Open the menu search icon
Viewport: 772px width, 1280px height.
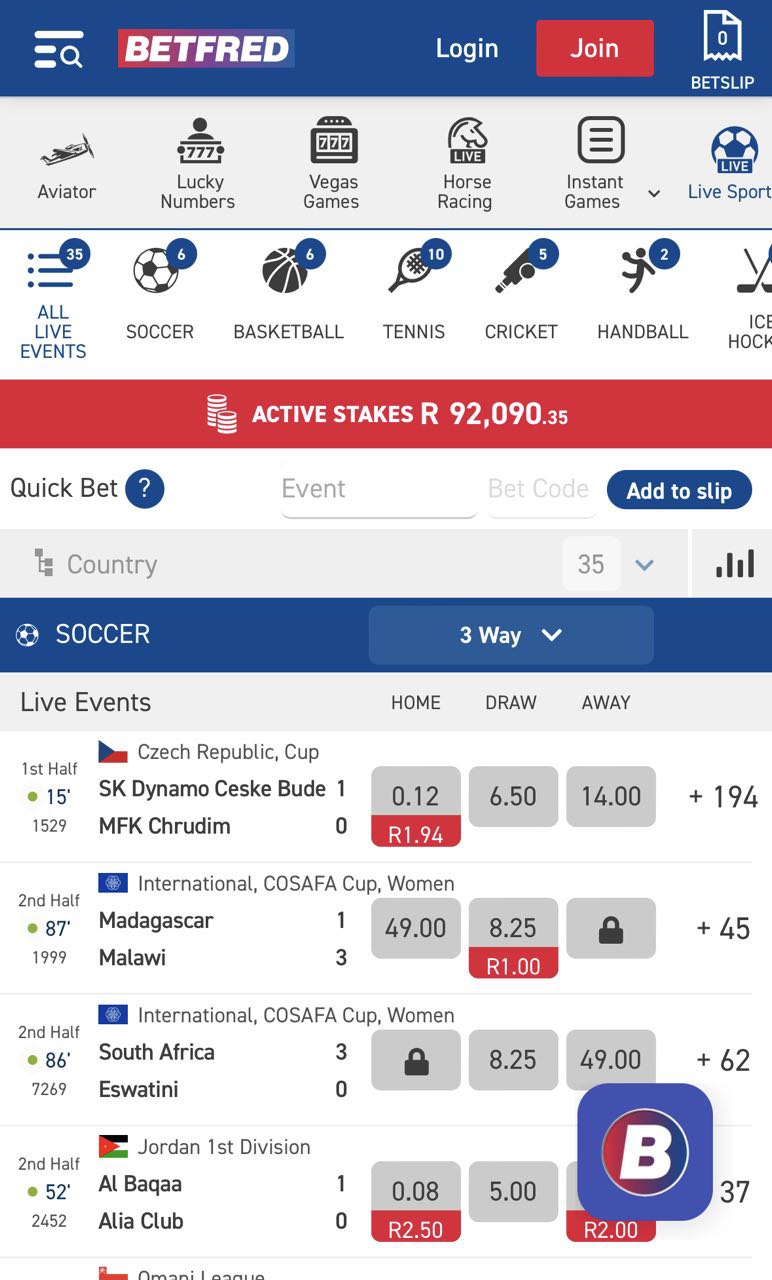point(58,48)
